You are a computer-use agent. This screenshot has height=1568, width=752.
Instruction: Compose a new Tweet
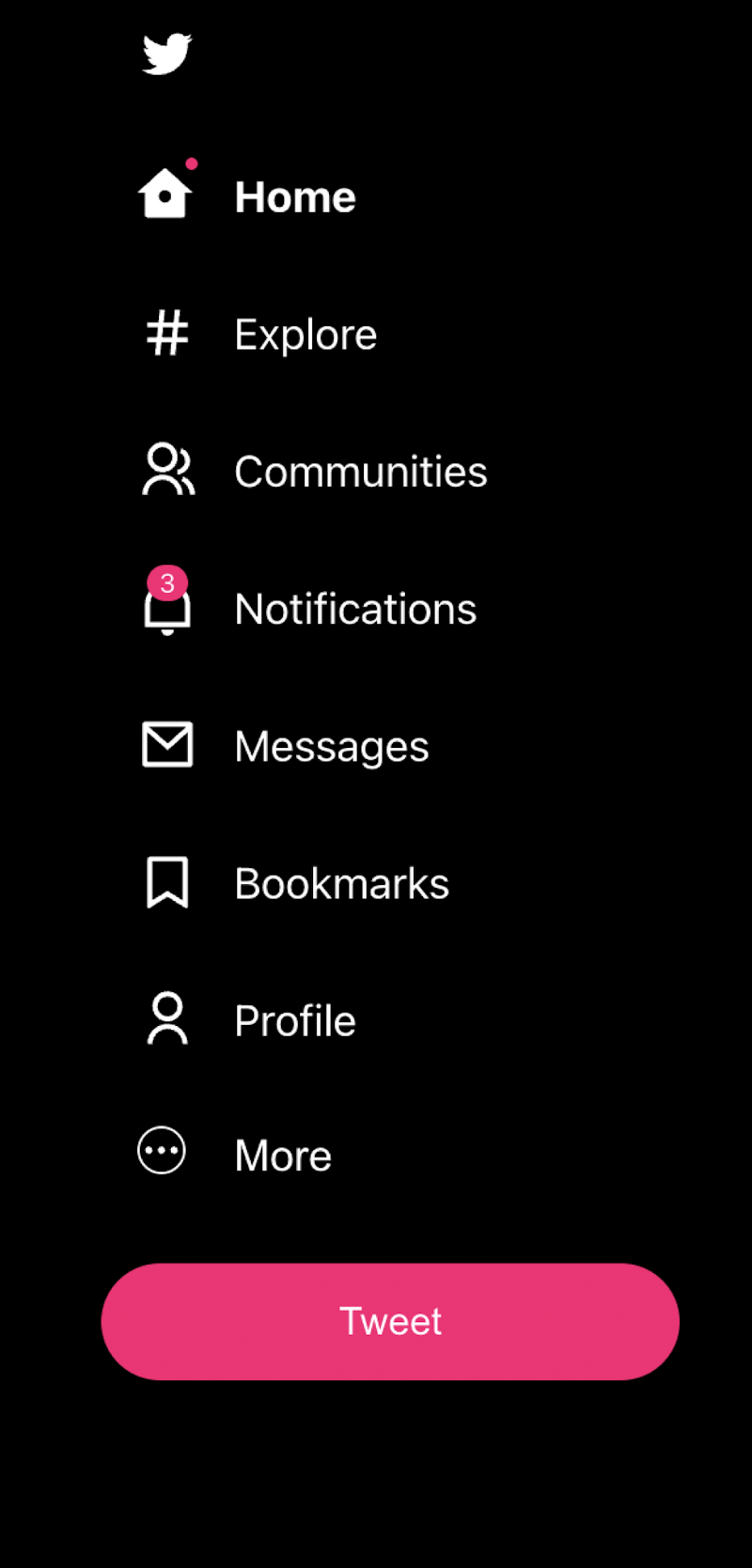click(390, 1321)
